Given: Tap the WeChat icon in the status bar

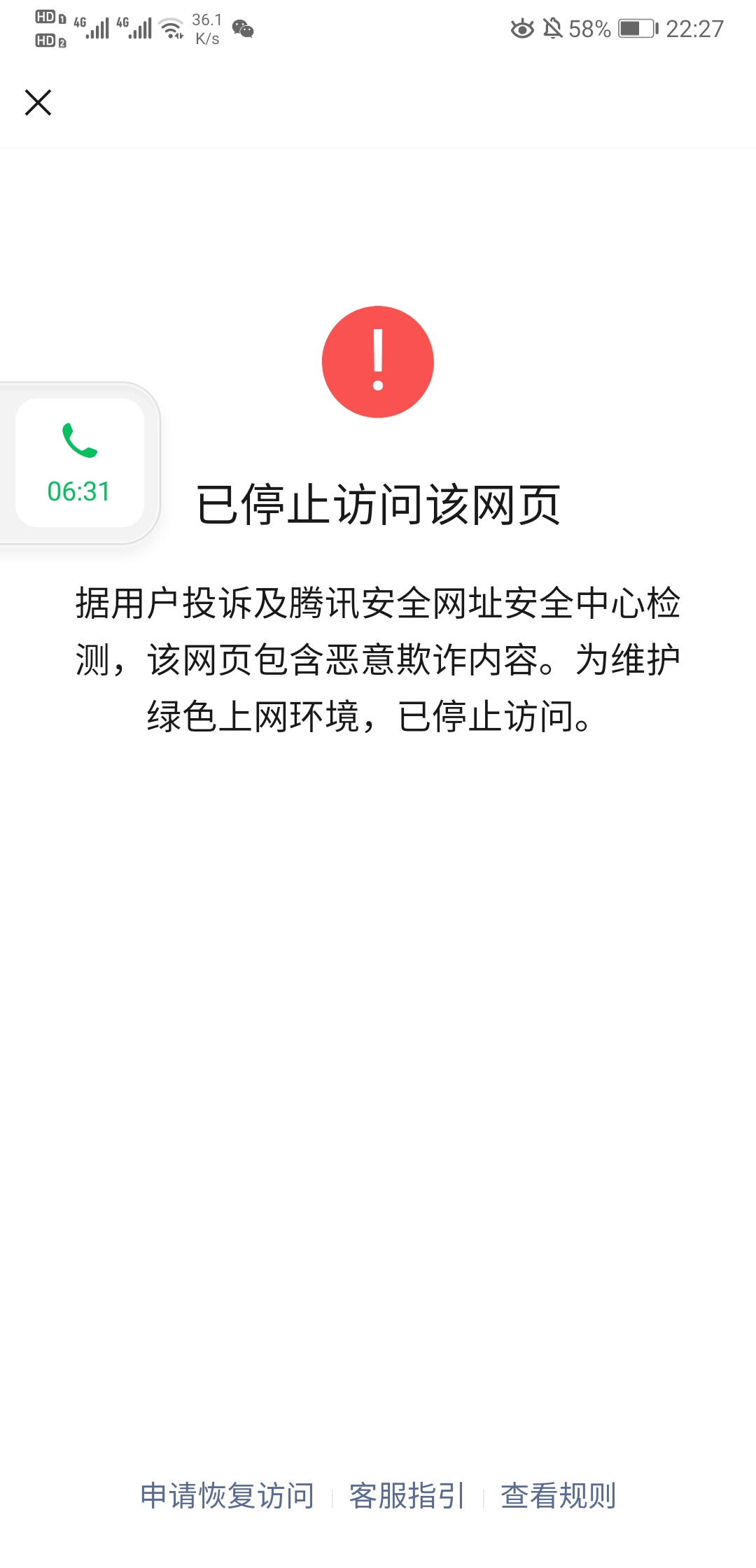Looking at the screenshot, I should (243, 31).
